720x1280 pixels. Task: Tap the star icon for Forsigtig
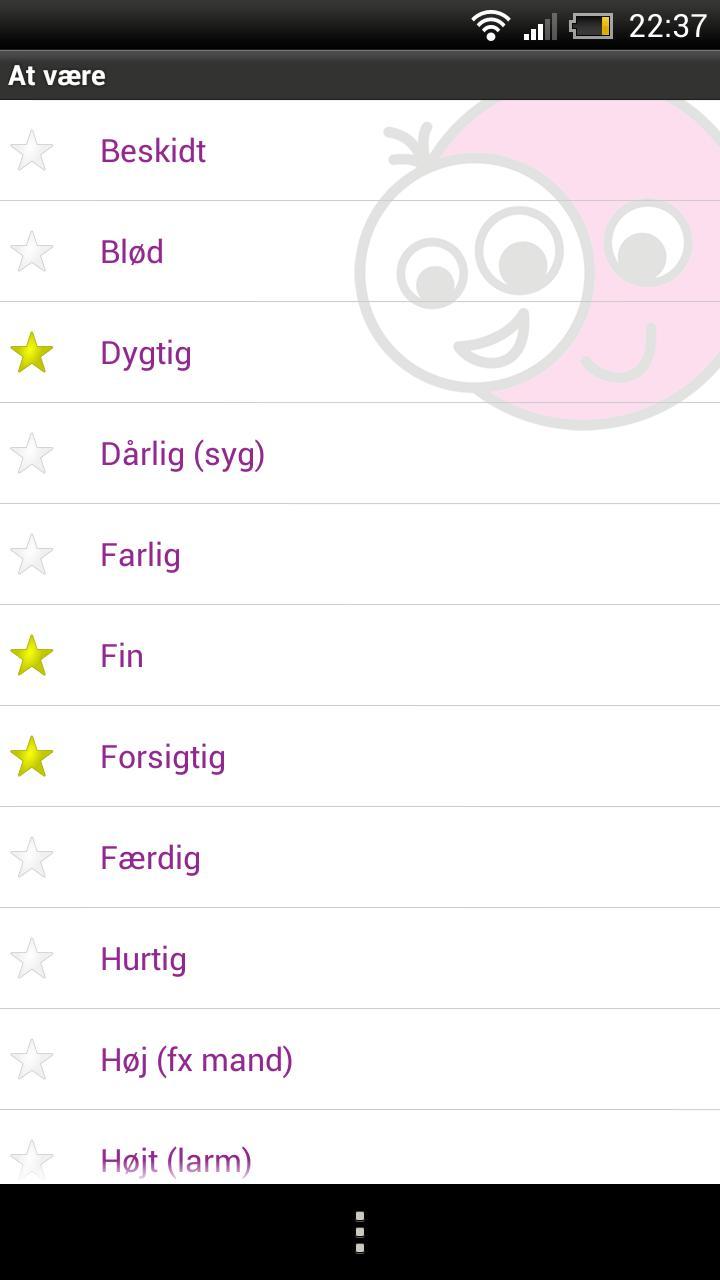(x=31, y=757)
